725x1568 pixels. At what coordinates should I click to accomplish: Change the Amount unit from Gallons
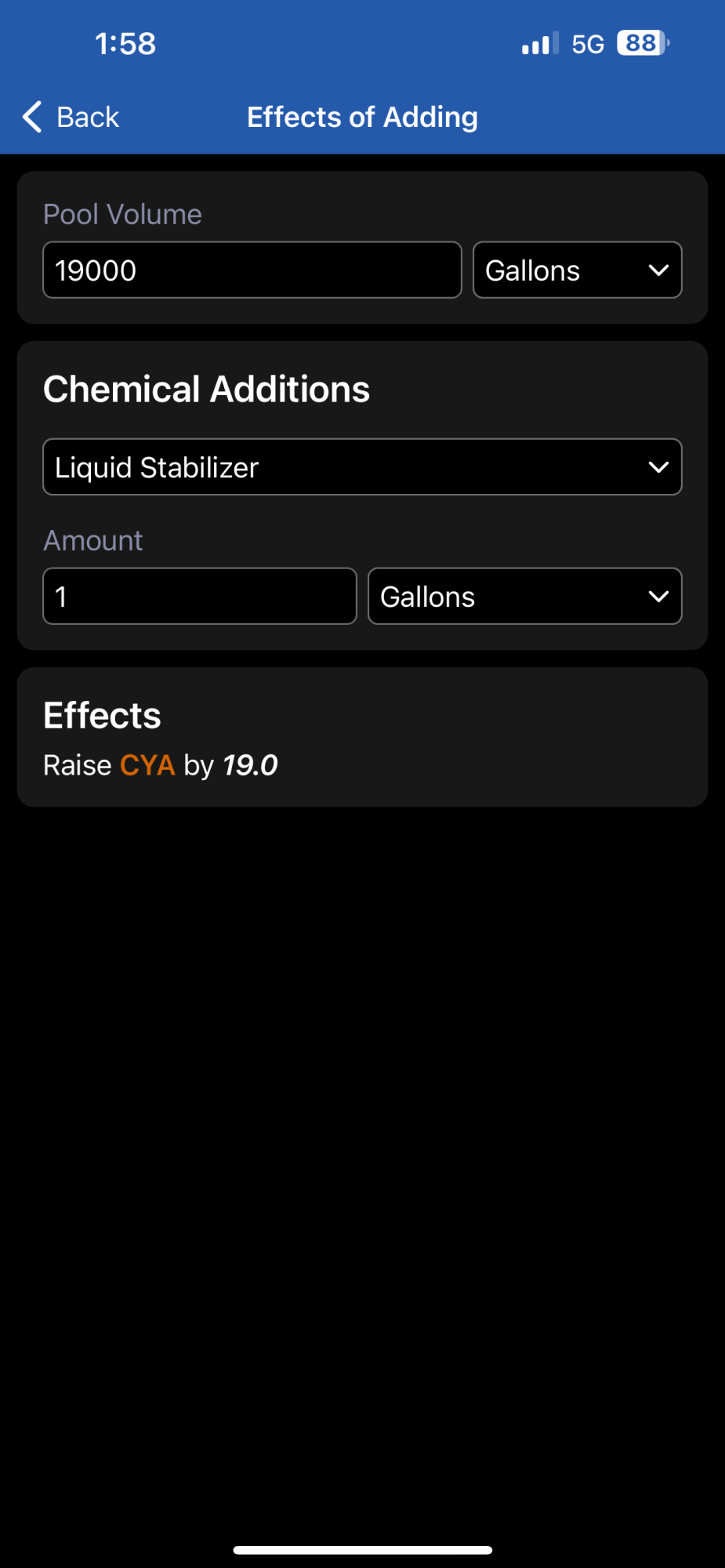(524, 597)
